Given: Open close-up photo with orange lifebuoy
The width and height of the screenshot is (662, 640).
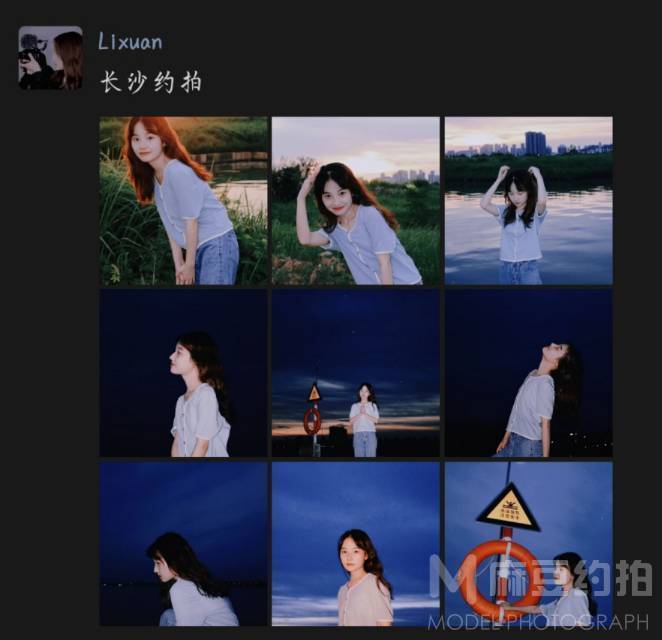Looking at the screenshot, I should click(528, 544).
